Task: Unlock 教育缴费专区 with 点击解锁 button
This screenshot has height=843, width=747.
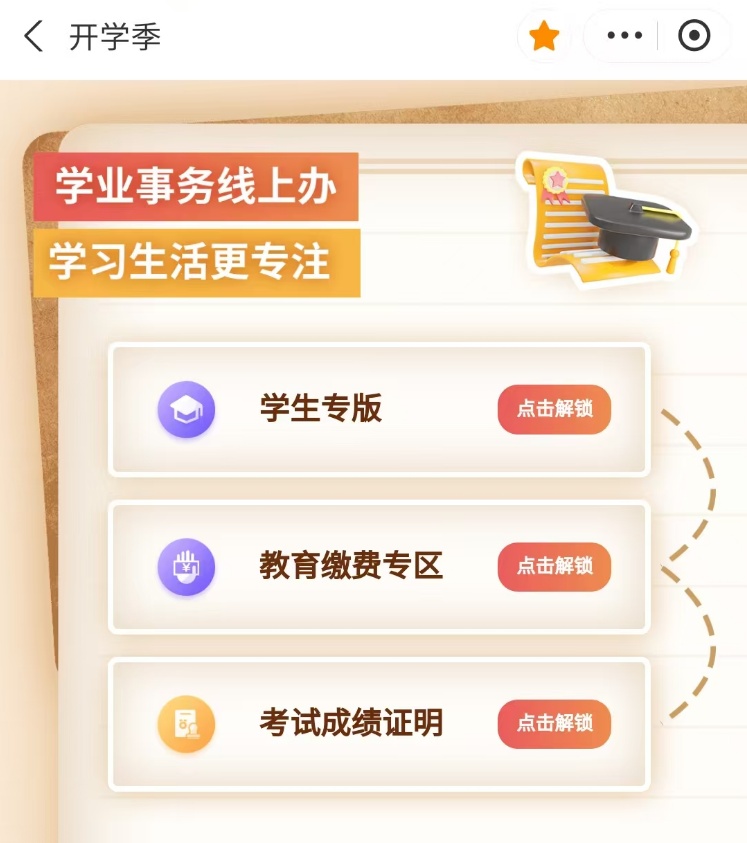Action: [x=554, y=566]
